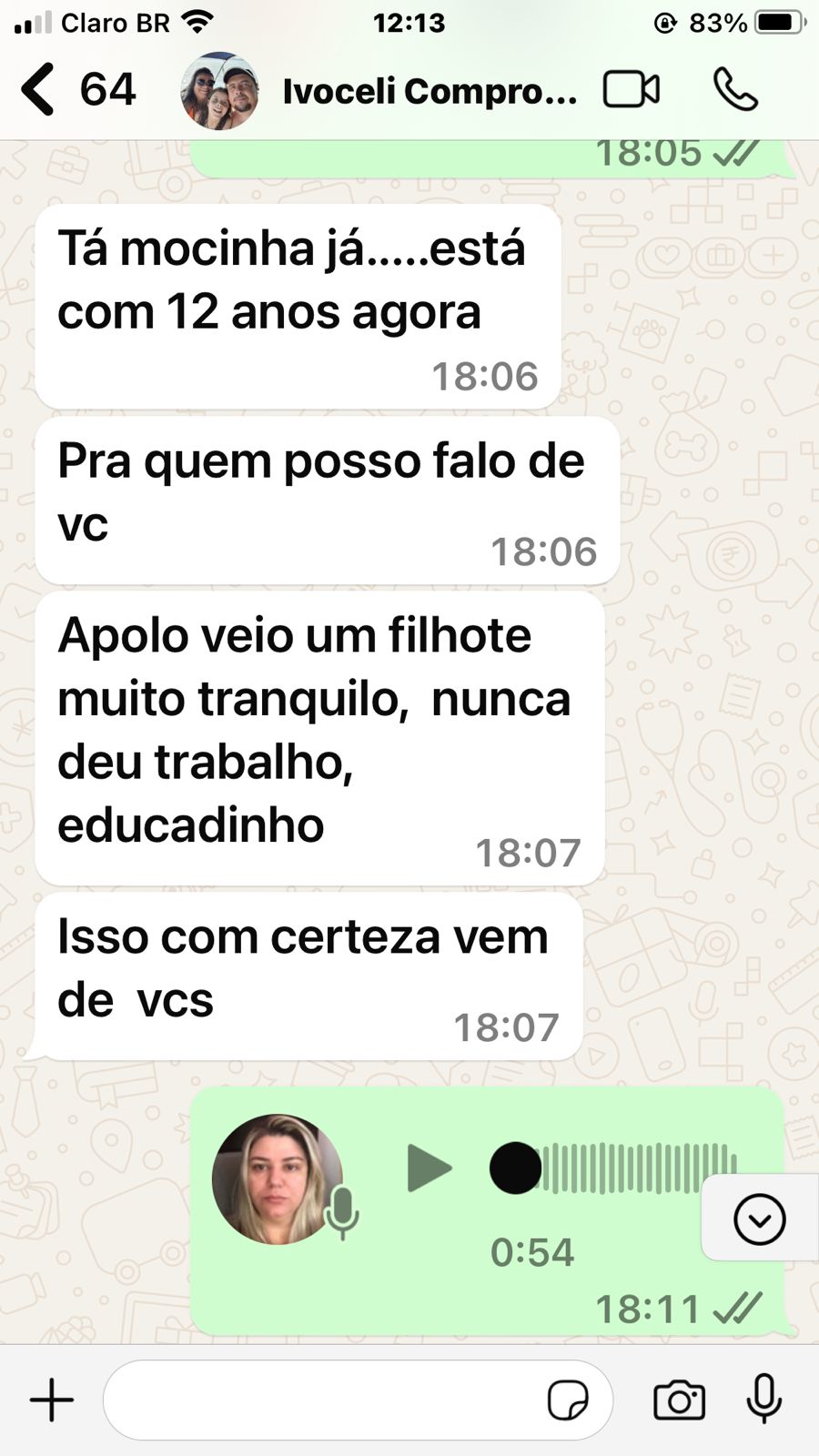819x1456 pixels.
Task: Open the sticker picker
Action: pos(568,1400)
